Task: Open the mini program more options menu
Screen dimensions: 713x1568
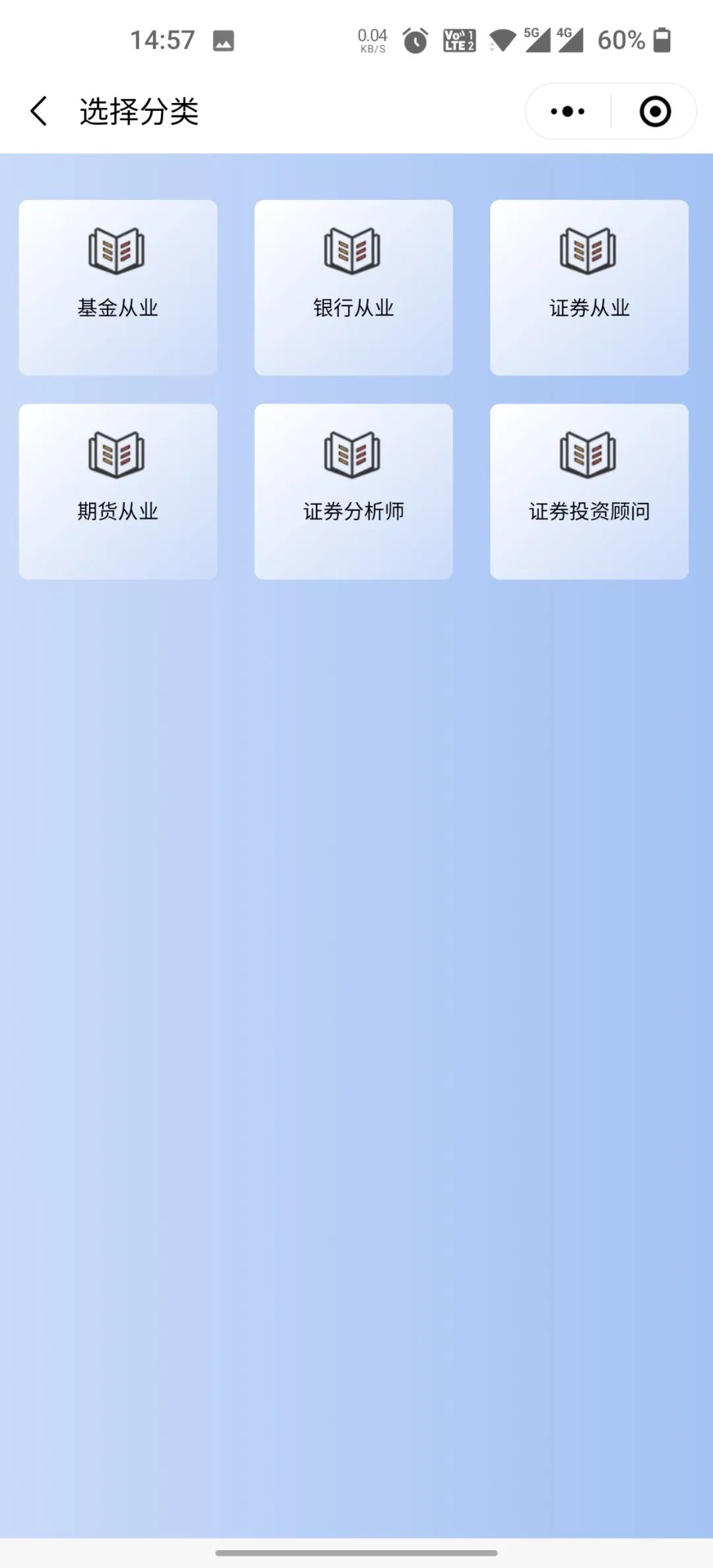Action: coord(568,111)
